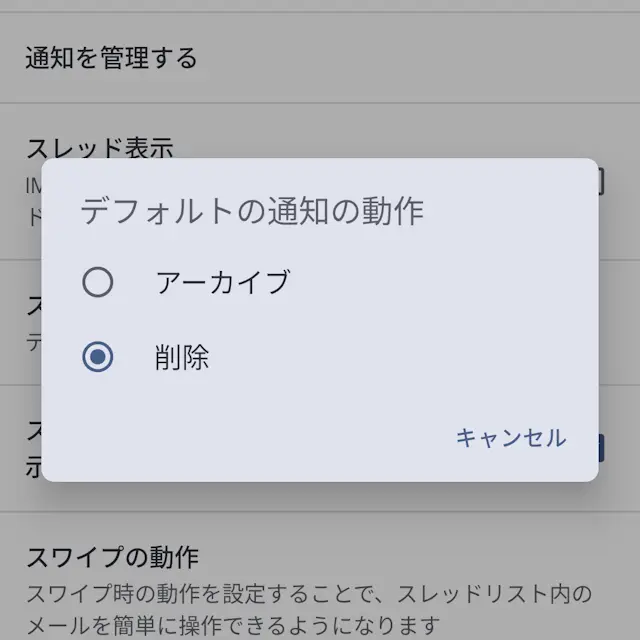Choose 削除 as default notification action
This screenshot has height=640, width=640.
(x=98, y=357)
